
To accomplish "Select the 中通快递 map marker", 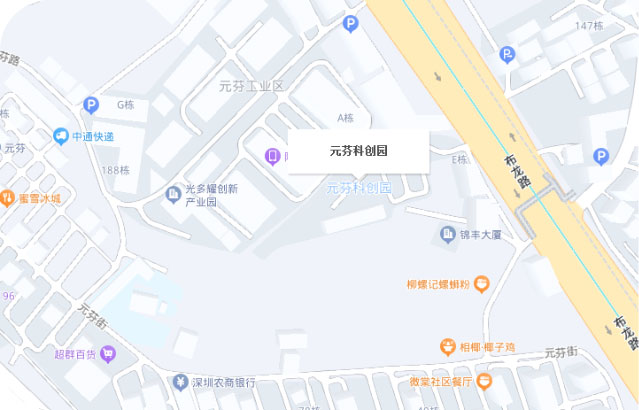I will tap(62, 136).
